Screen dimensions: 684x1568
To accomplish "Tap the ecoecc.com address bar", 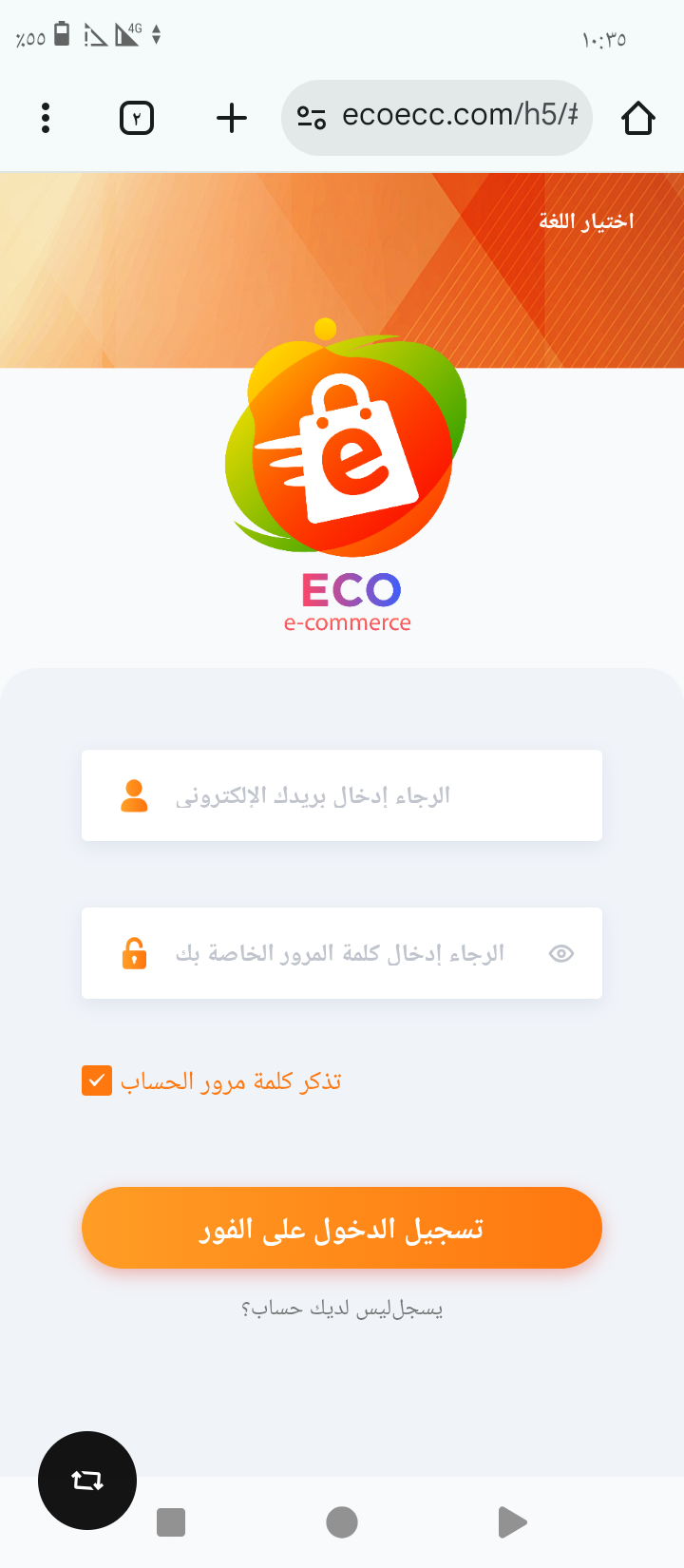I will pyautogui.click(x=446, y=117).
